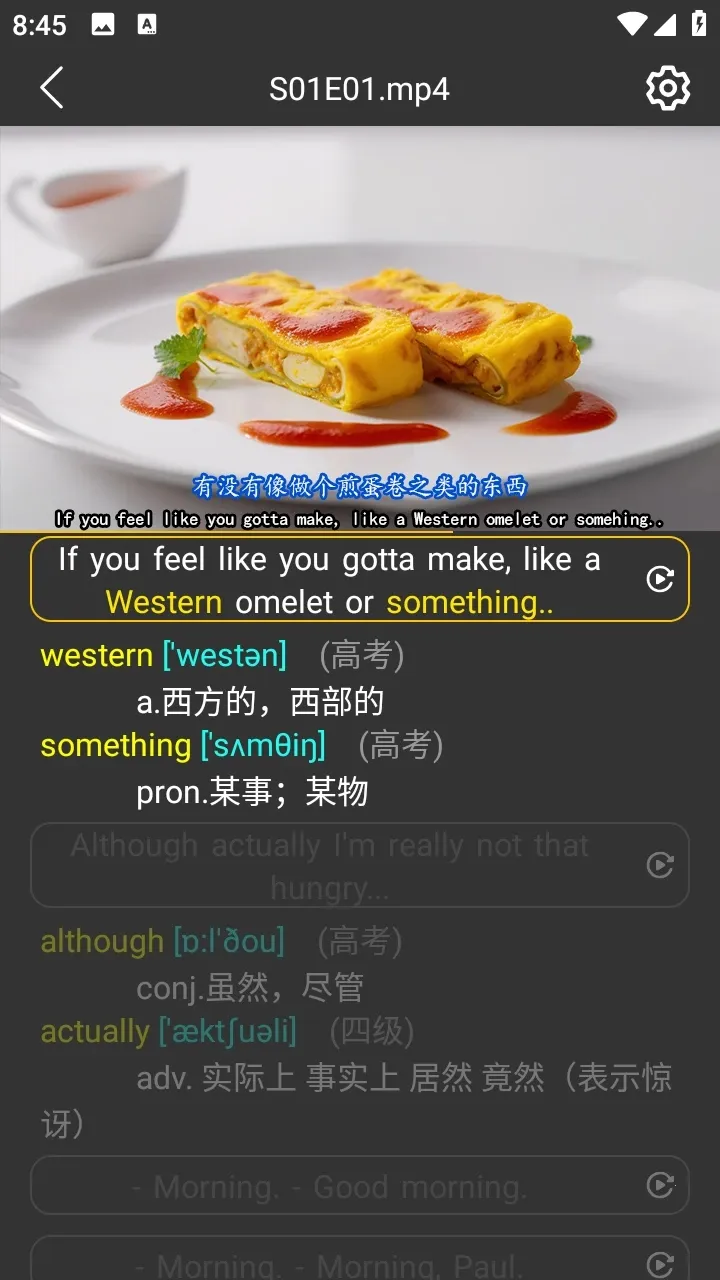The width and height of the screenshot is (720, 1280).
Task: Replay the "- Morning. - Good morning." line
Action: (x=660, y=1186)
